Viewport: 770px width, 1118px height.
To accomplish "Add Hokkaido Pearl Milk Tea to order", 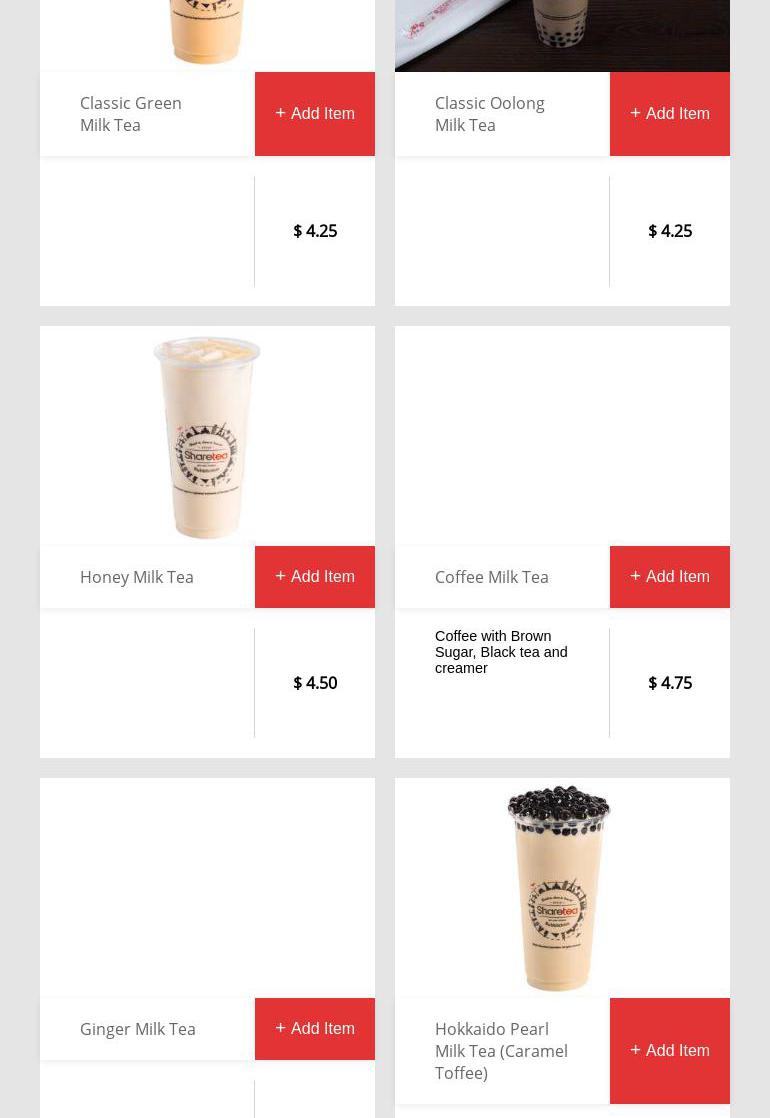I will (x=669, y=1051).
